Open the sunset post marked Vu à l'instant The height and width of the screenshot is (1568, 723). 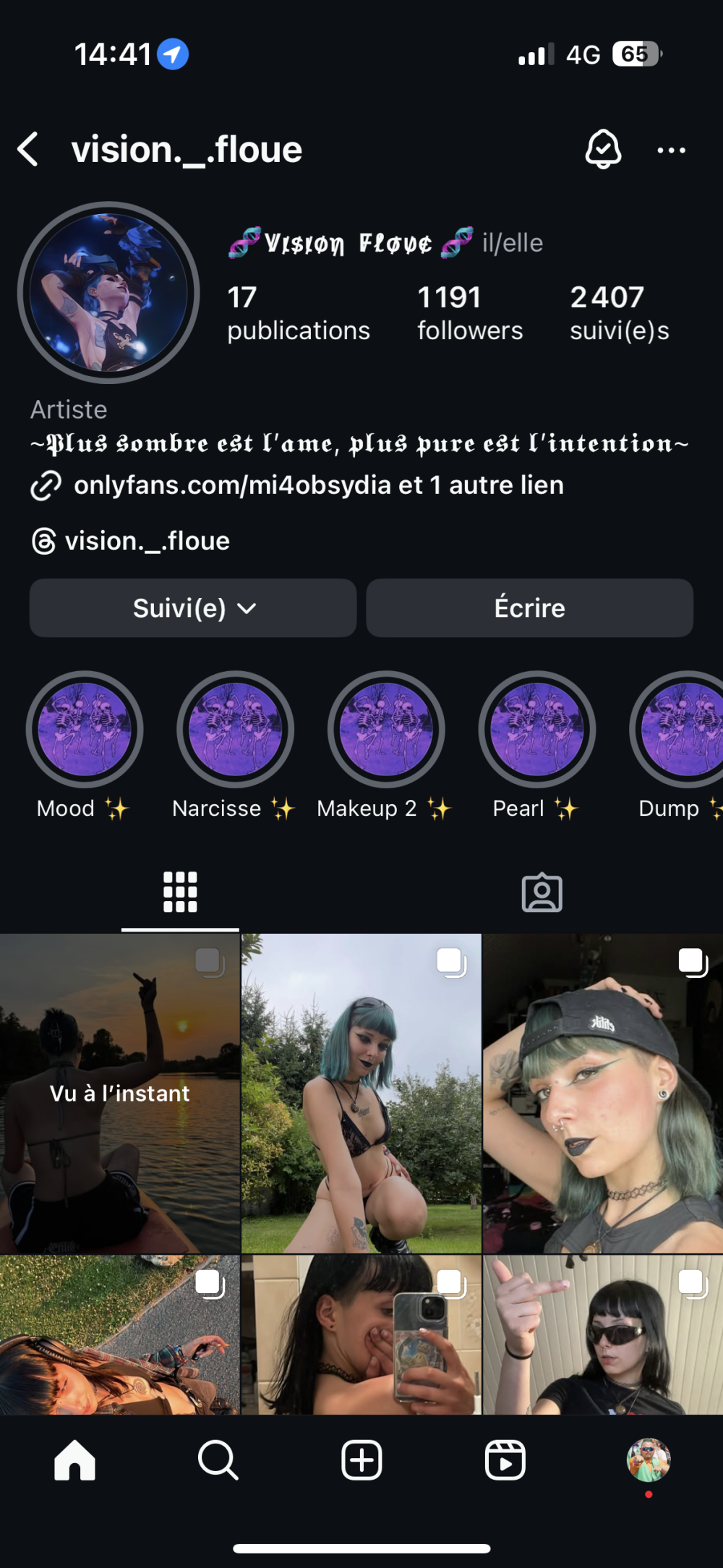click(119, 1093)
